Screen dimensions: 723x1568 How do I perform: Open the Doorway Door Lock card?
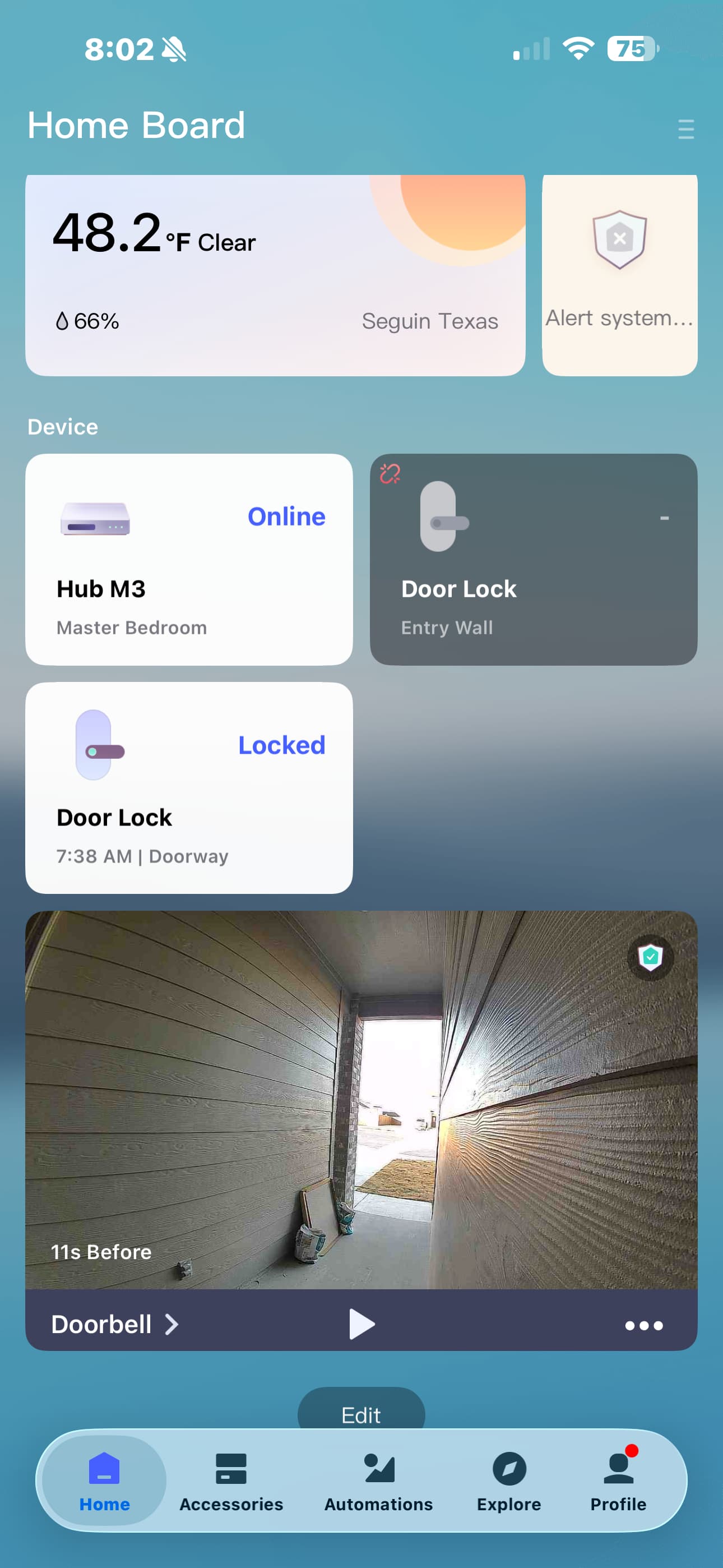coord(189,787)
